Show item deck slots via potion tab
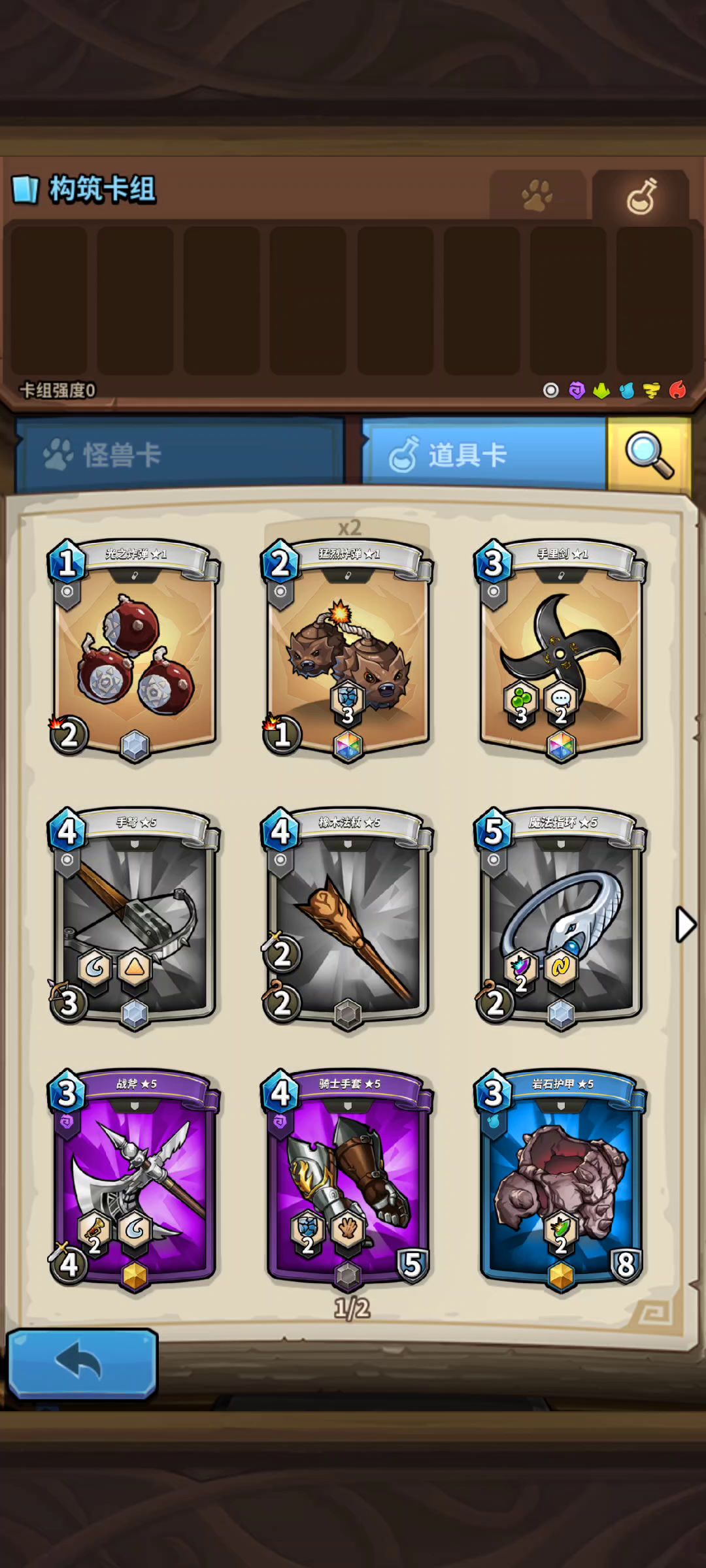This screenshot has width=706, height=1568. coord(641,195)
